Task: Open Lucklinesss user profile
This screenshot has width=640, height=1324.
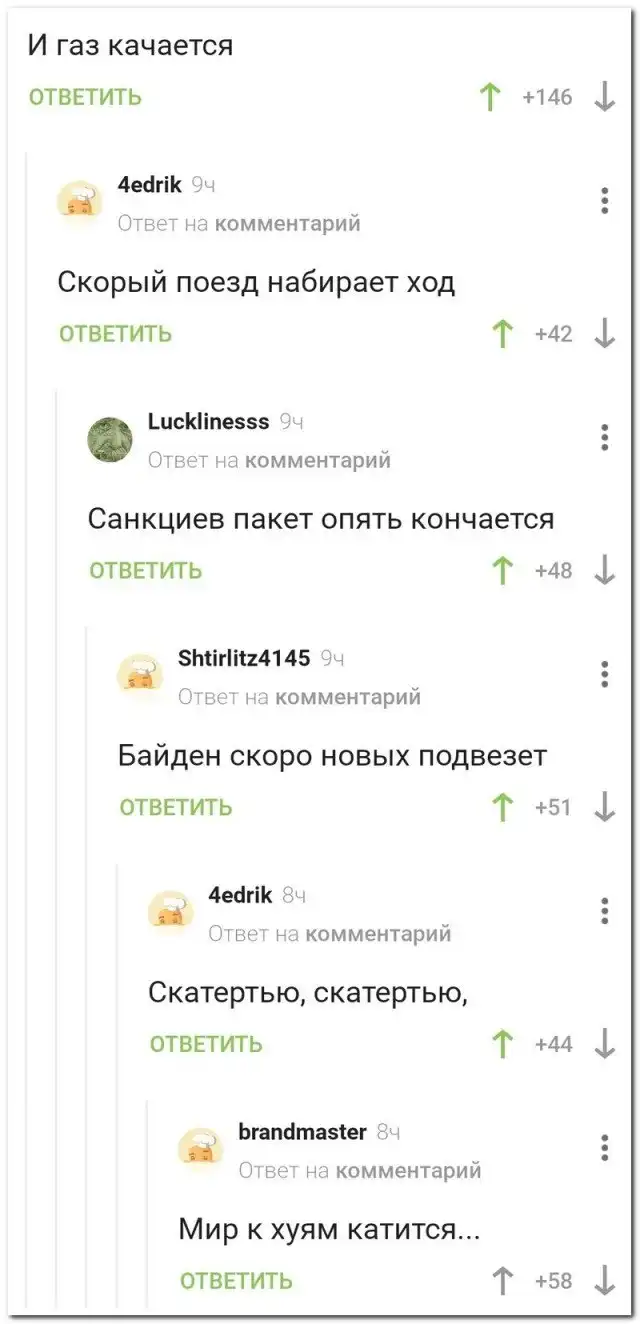Action: [x=208, y=421]
